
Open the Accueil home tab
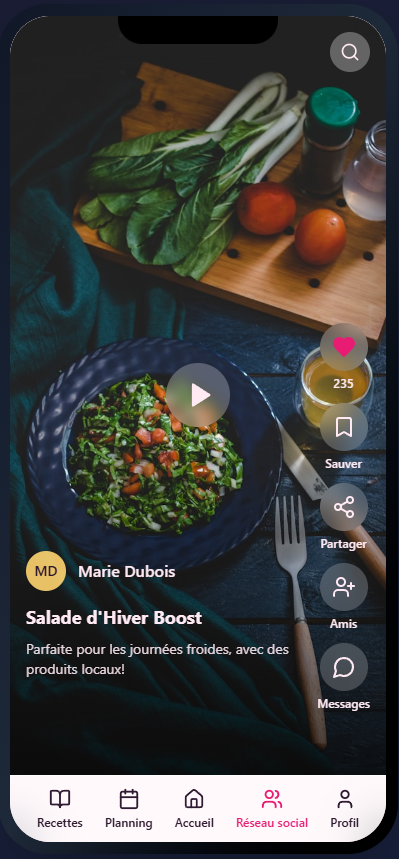[x=194, y=809]
